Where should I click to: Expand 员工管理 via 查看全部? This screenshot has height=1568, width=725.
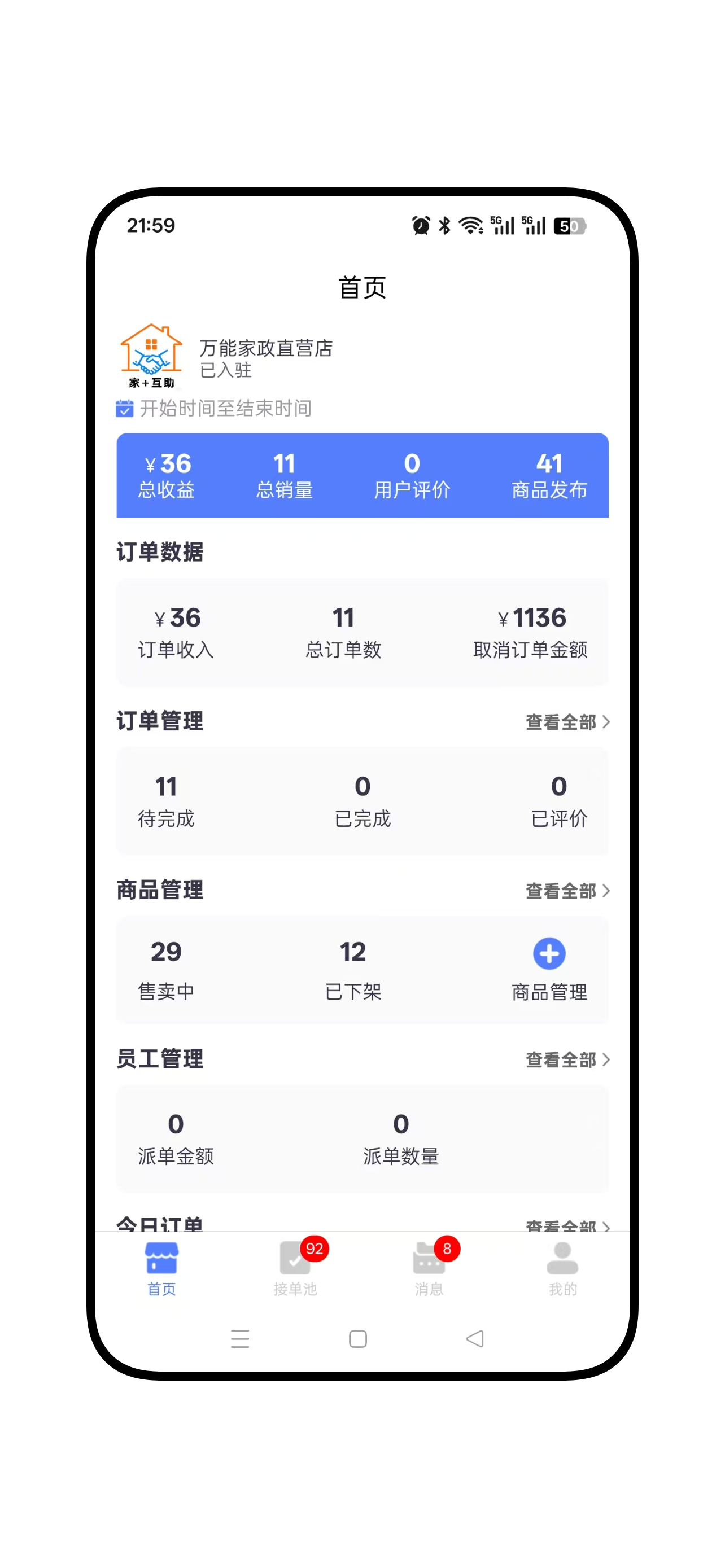[x=567, y=1060]
